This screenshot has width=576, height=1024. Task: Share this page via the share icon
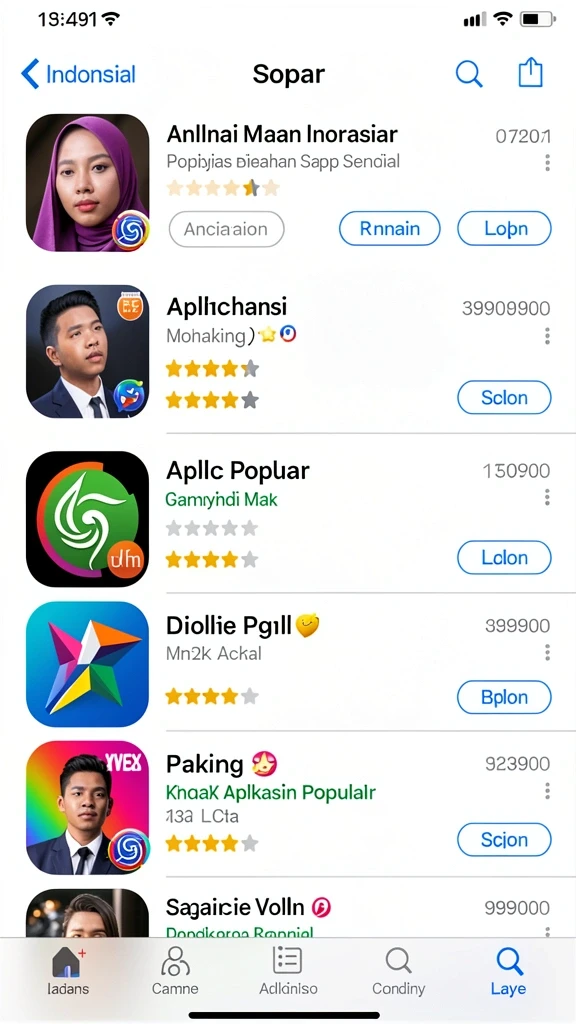[530, 72]
